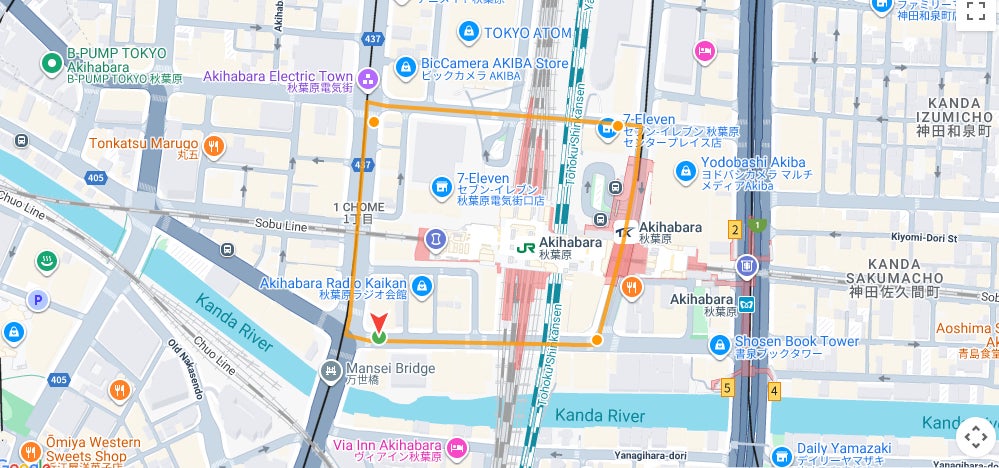999x468 pixels.
Task: Select the TOKYO ATOM shop pin
Action: (x=467, y=33)
